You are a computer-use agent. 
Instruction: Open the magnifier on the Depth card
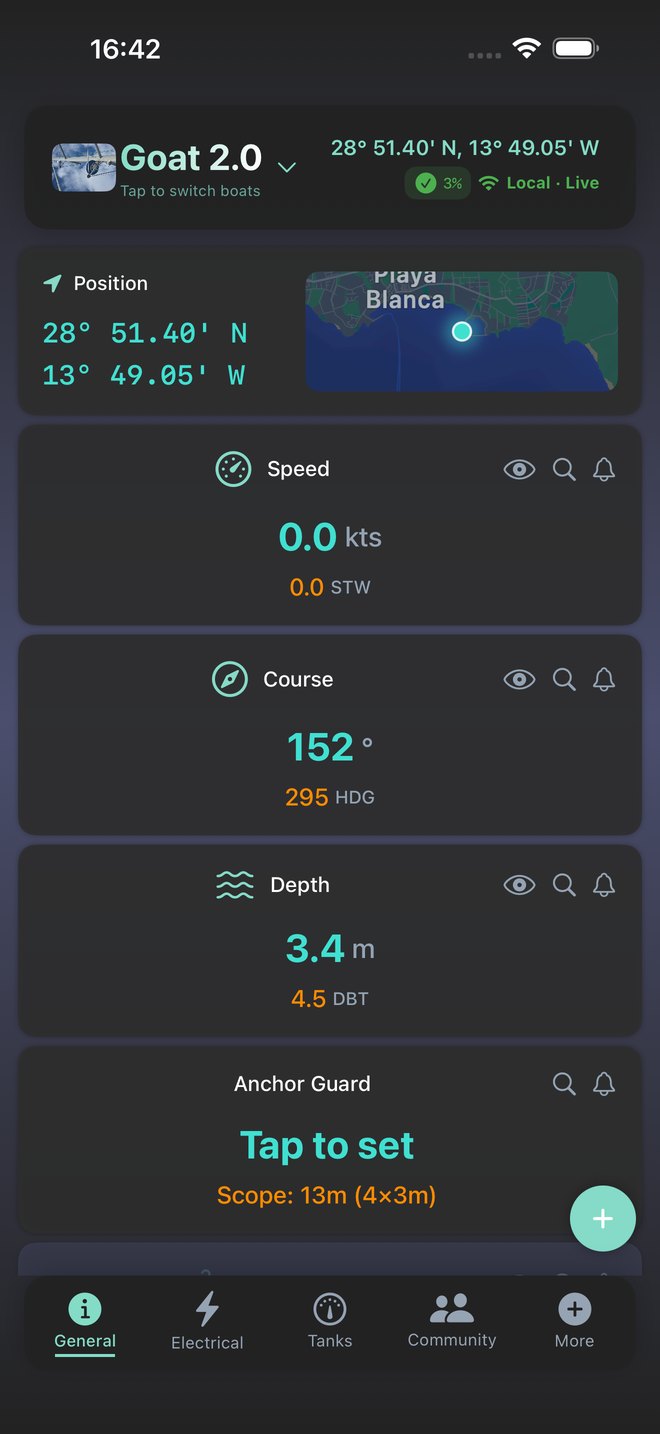coord(564,884)
